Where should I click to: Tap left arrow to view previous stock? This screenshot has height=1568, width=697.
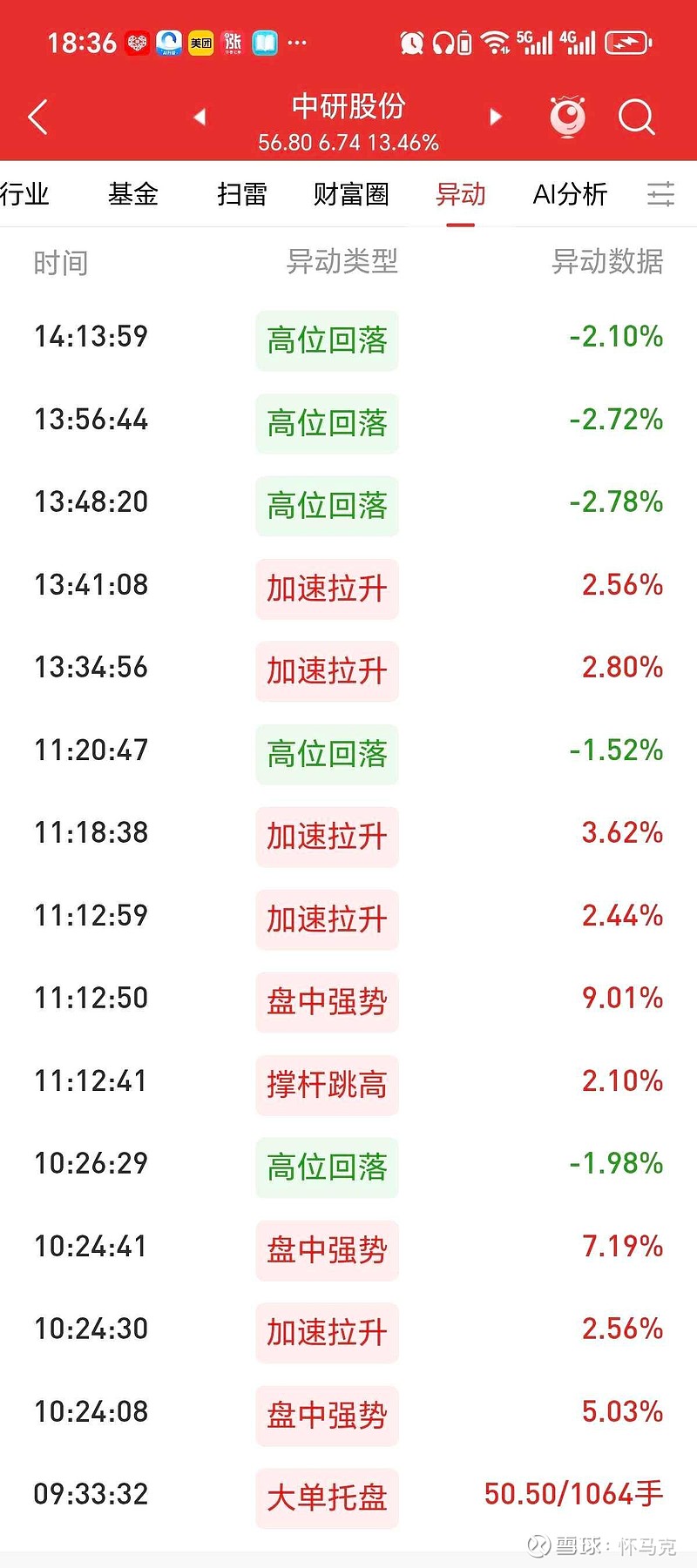198,116
